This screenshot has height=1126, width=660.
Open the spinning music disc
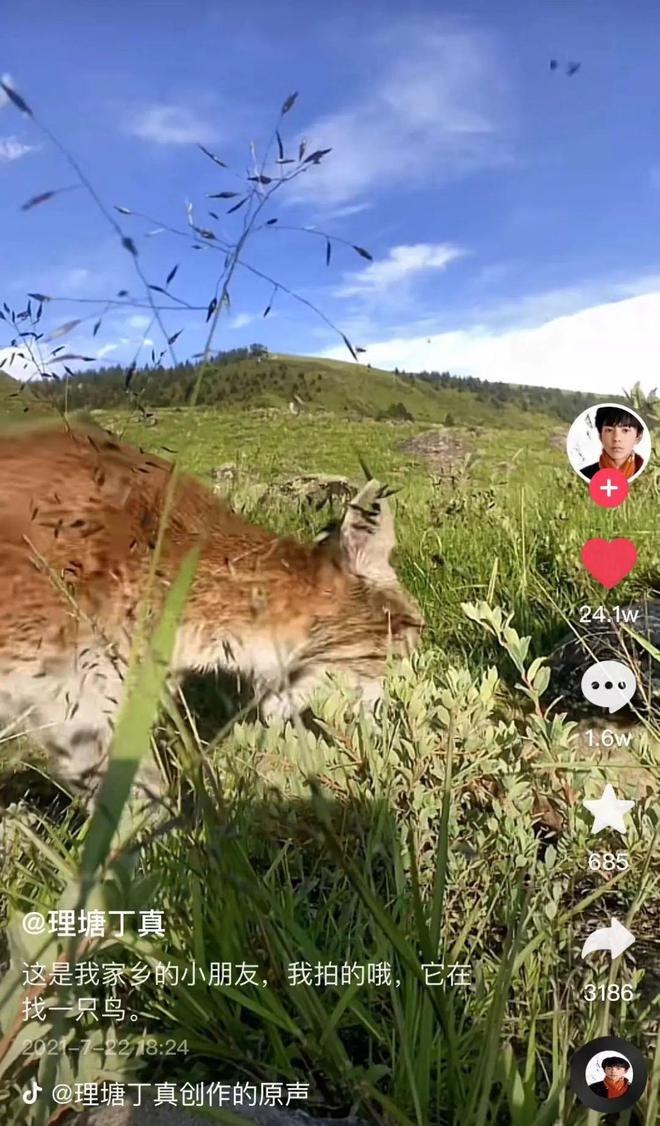point(608,1074)
